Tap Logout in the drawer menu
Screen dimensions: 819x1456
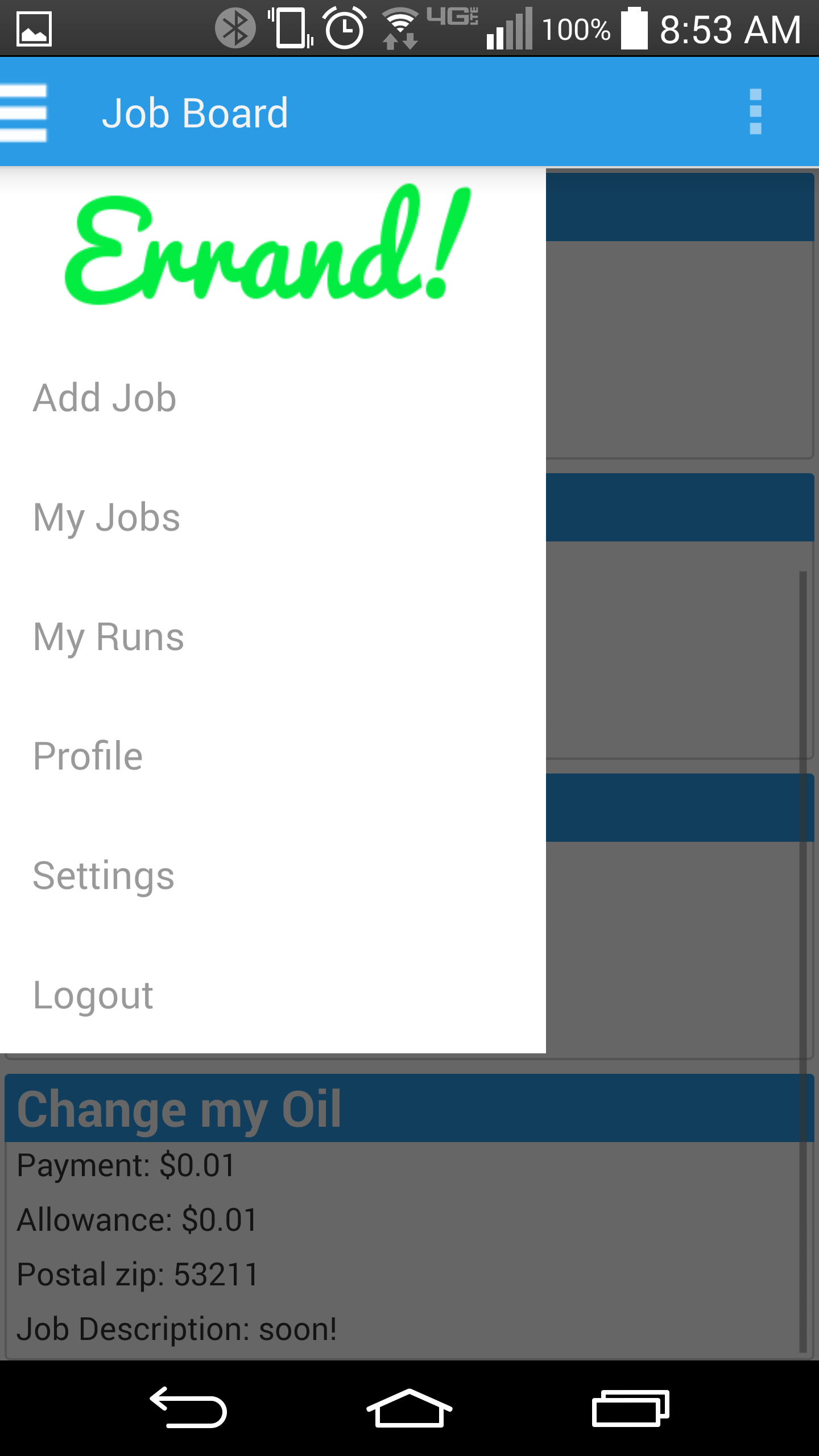93,995
